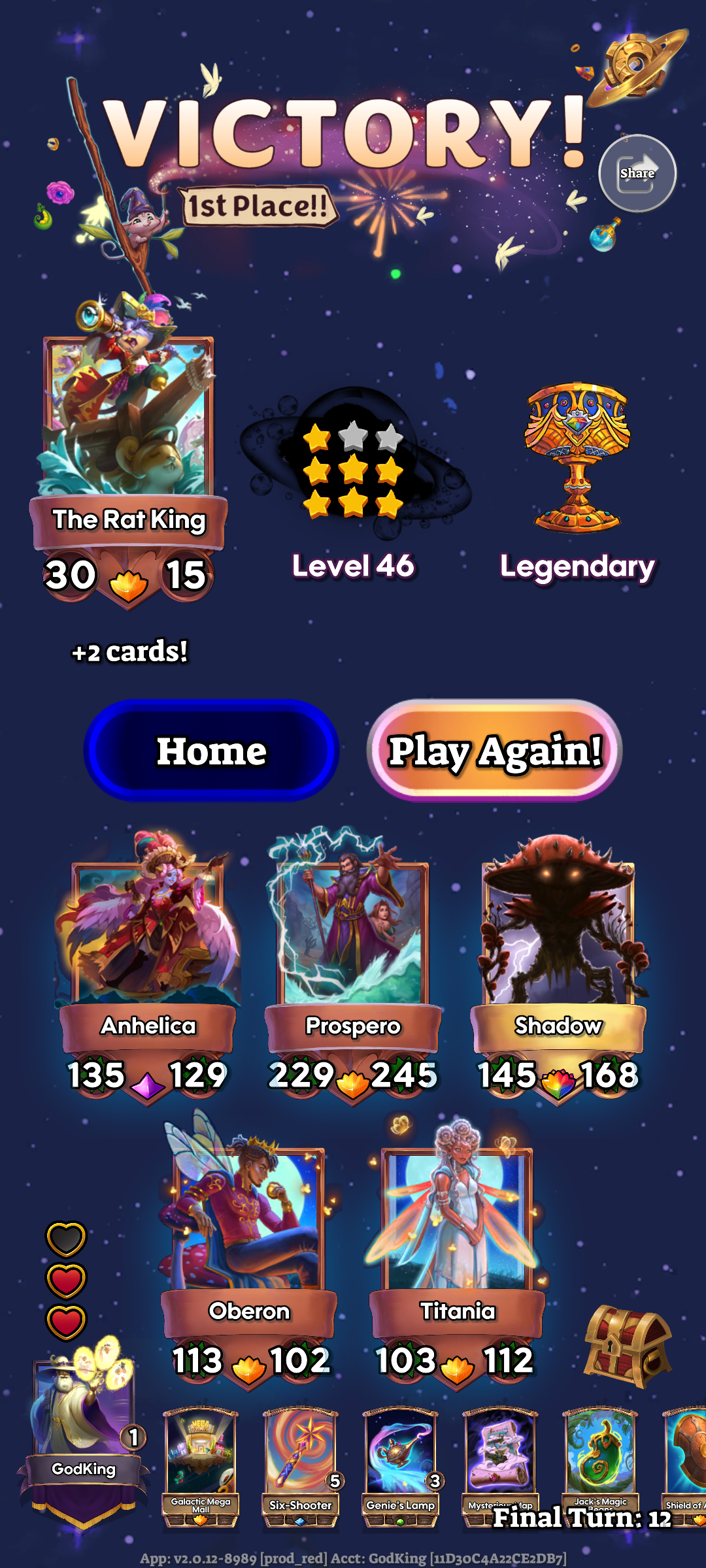Inspect the Oberon card
Image resolution: width=706 pixels, height=1568 pixels.
tap(249, 1222)
